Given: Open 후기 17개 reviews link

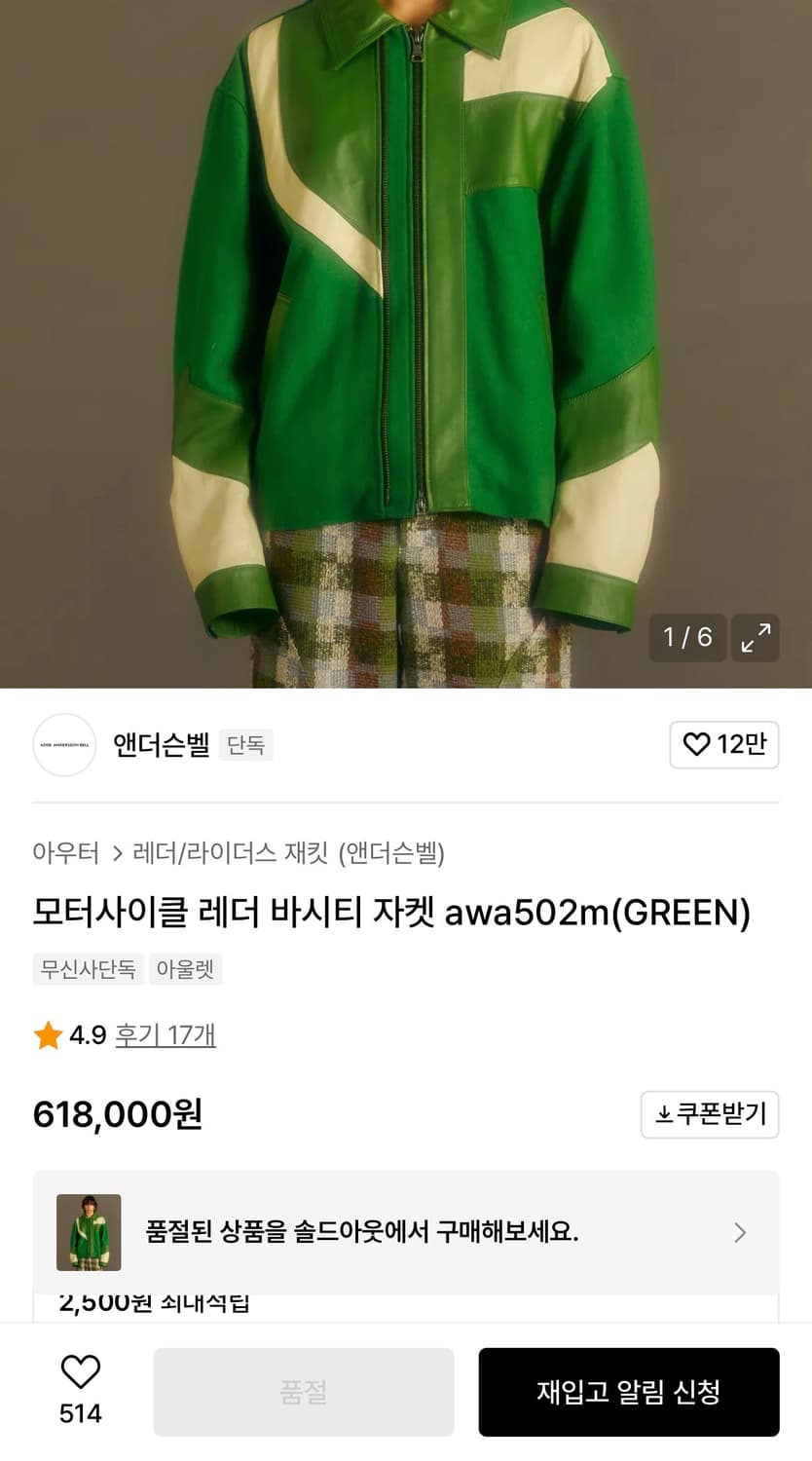Looking at the screenshot, I should click(166, 1035).
